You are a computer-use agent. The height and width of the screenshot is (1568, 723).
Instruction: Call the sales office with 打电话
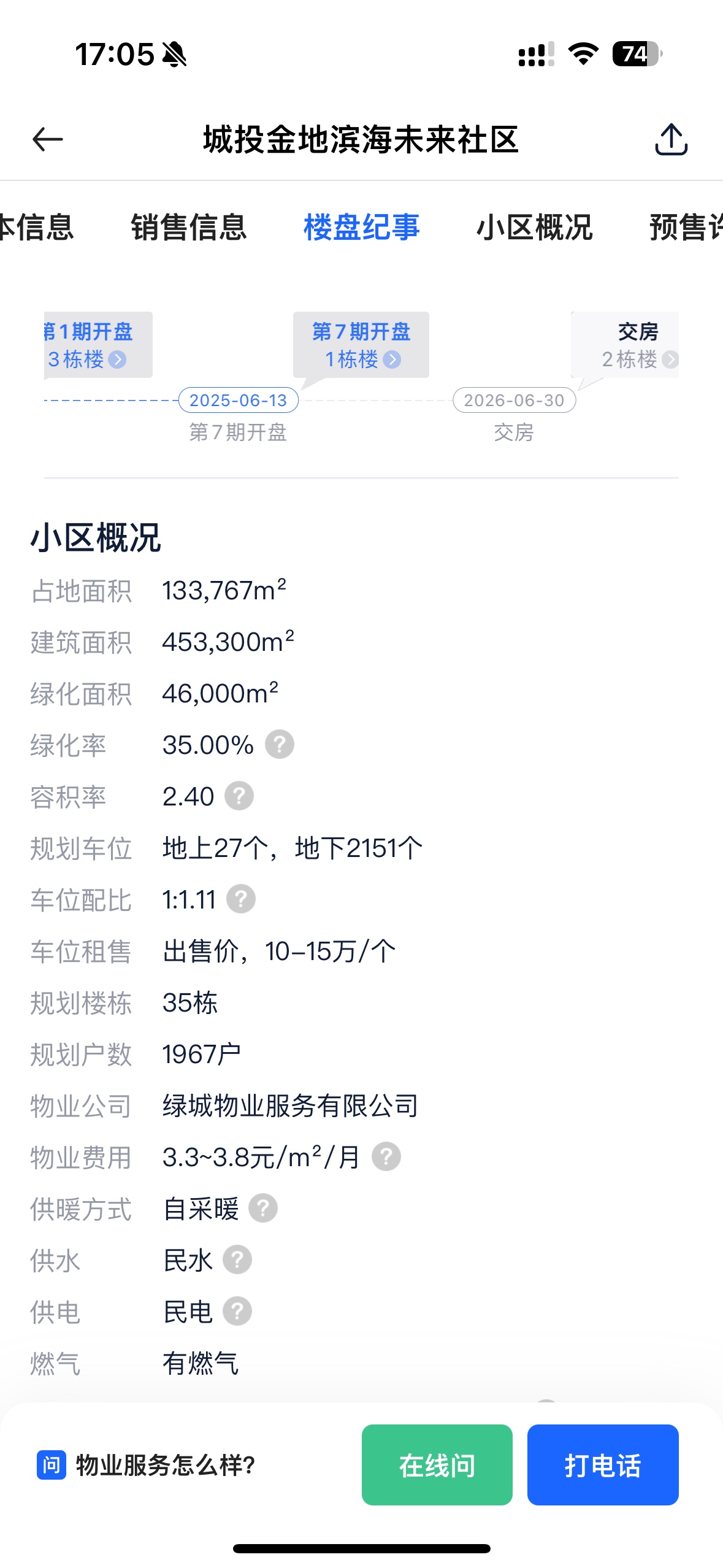pos(602,1465)
